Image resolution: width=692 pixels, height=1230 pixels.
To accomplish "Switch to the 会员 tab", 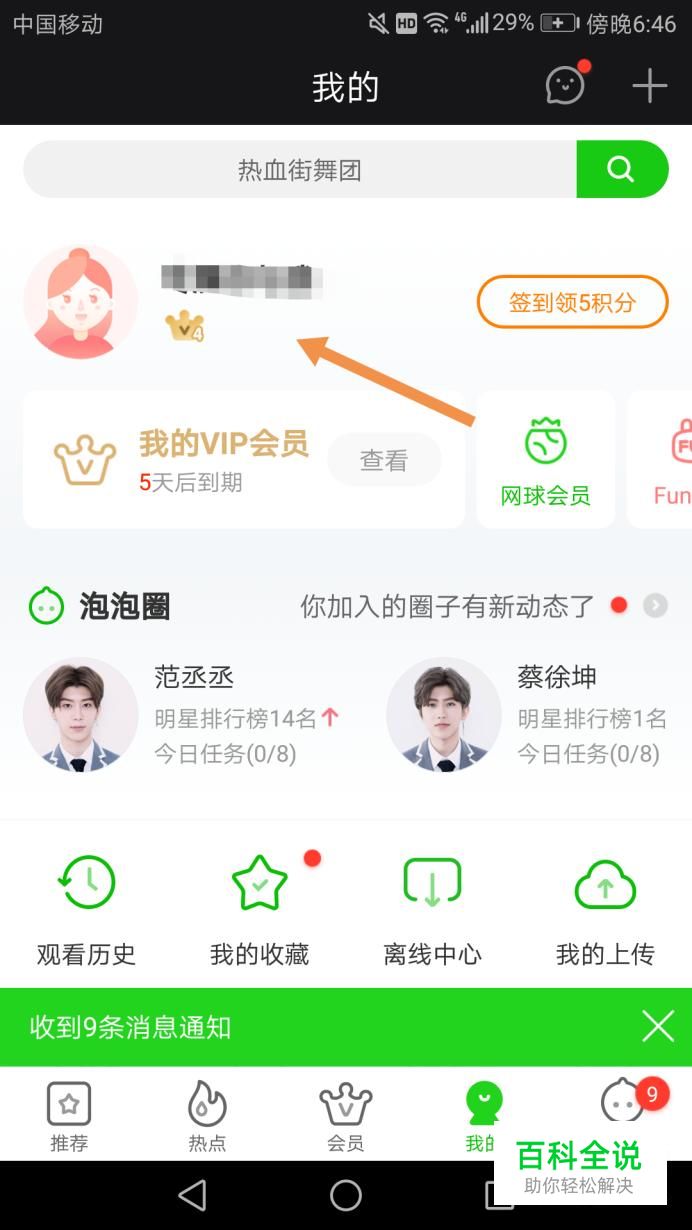I will [x=345, y=1116].
